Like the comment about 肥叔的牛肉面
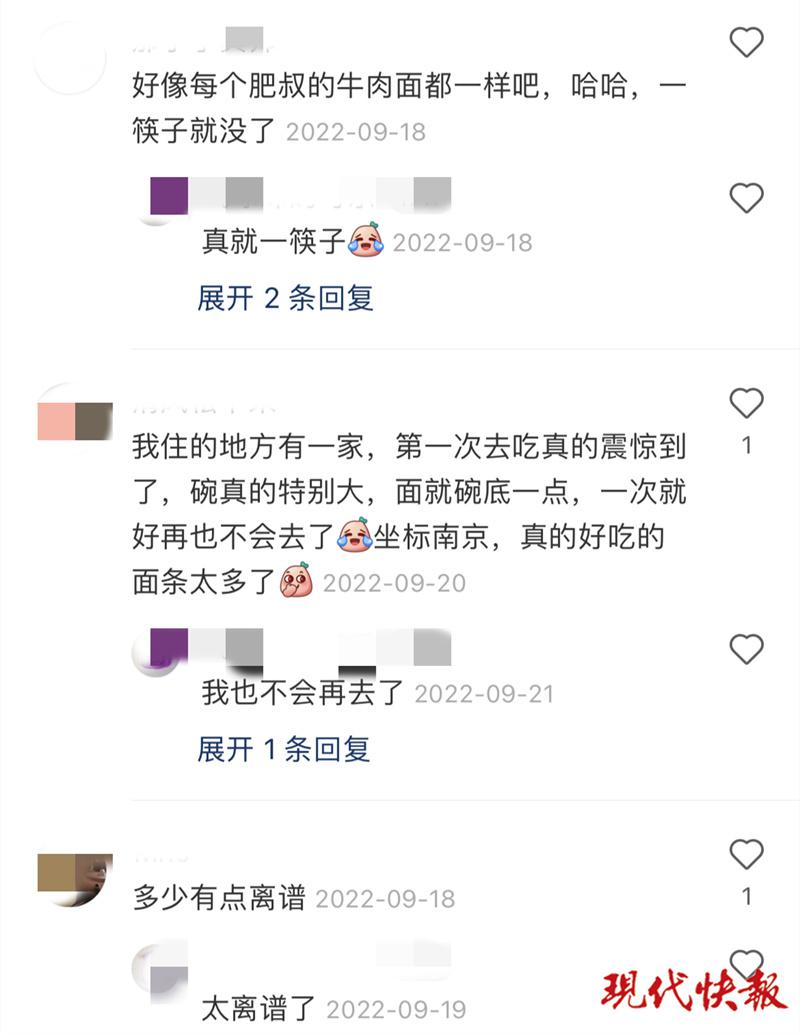This screenshot has height=1035, width=800. (x=746, y=43)
